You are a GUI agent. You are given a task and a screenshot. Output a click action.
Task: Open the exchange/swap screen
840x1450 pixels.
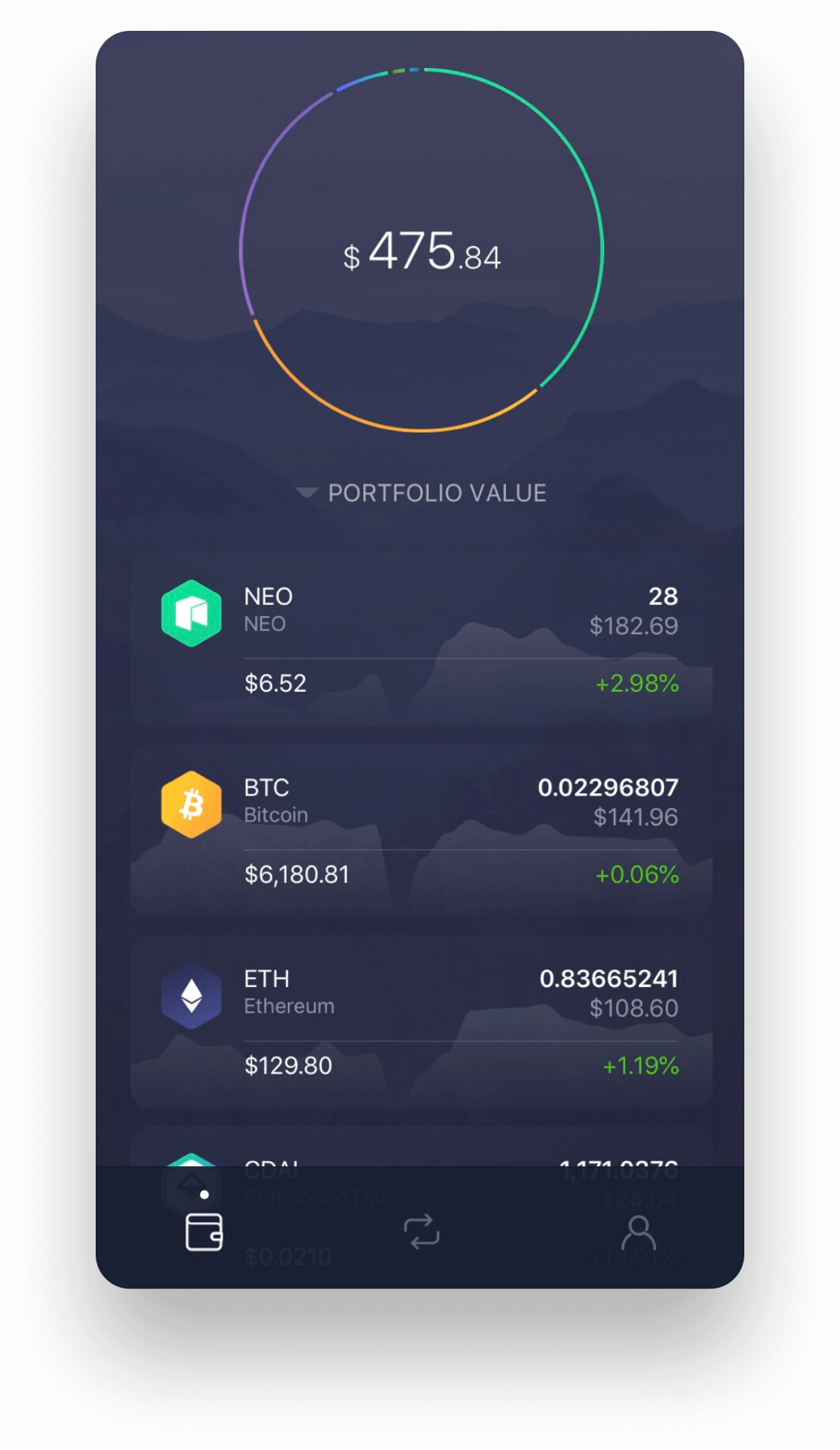[x=420, y=1232]
